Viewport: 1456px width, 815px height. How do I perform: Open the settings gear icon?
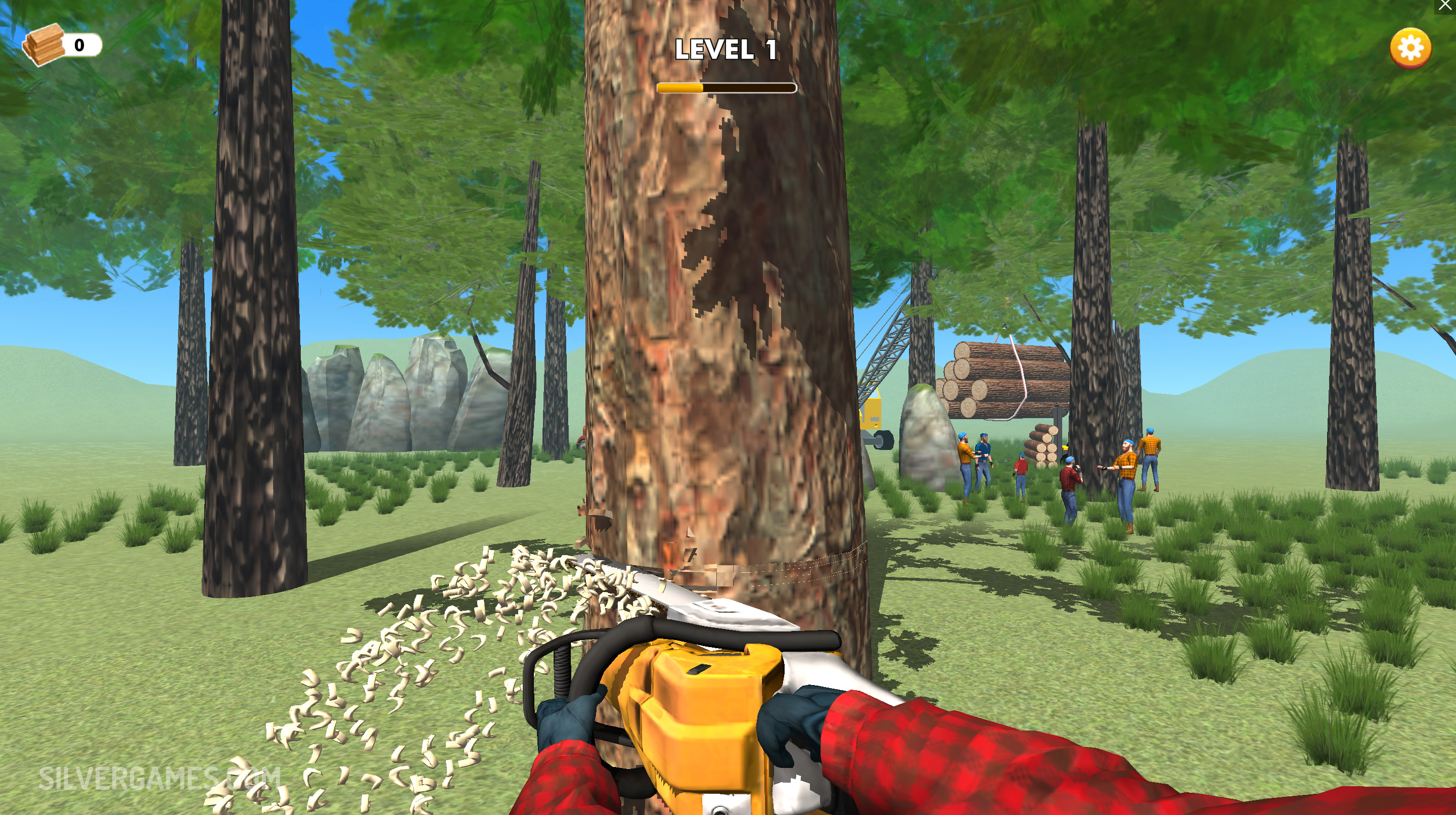pyautogui.click(x=1410, y=48)
